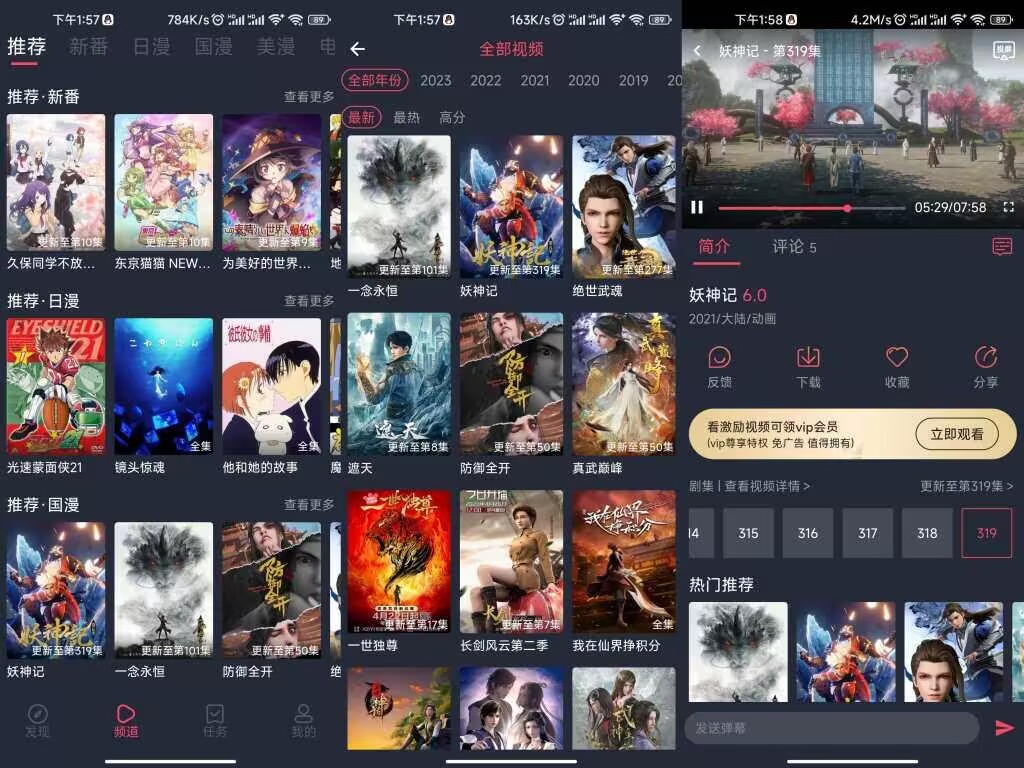This screenshot has width=1024, height=768.
Task: Switch to the 评论 tab
Action: click(x=794, y=246)
